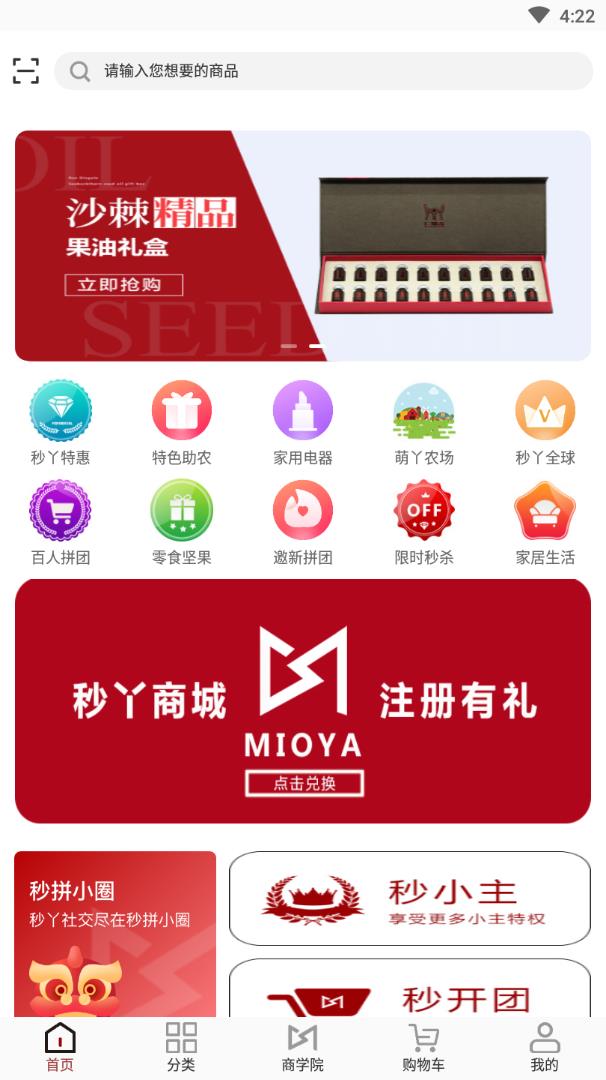The height and width of the screenshot is (1080, 606).
Task: Open the 秒拼小圈 card
Action: 115,932
